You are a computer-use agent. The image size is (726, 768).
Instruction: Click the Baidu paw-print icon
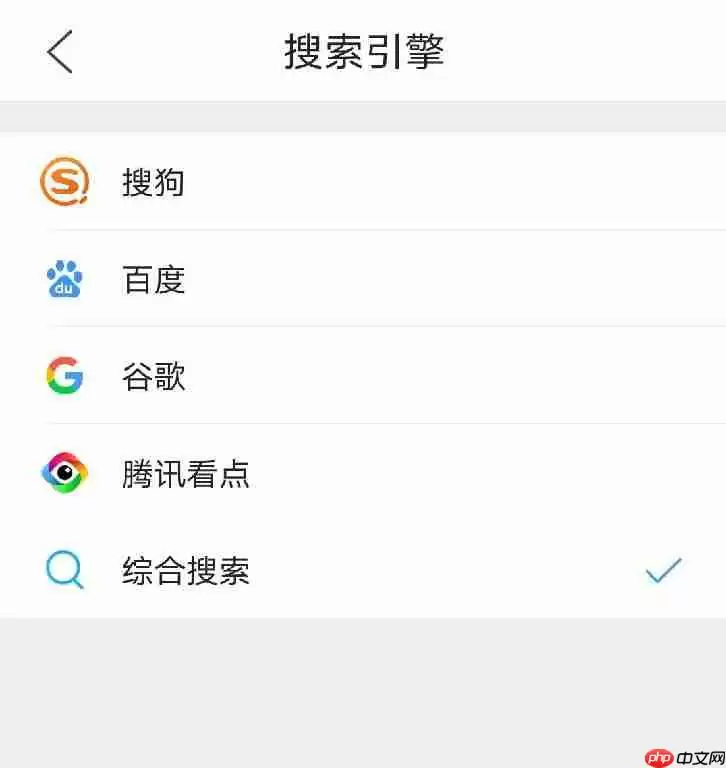[x=63, y=280]
